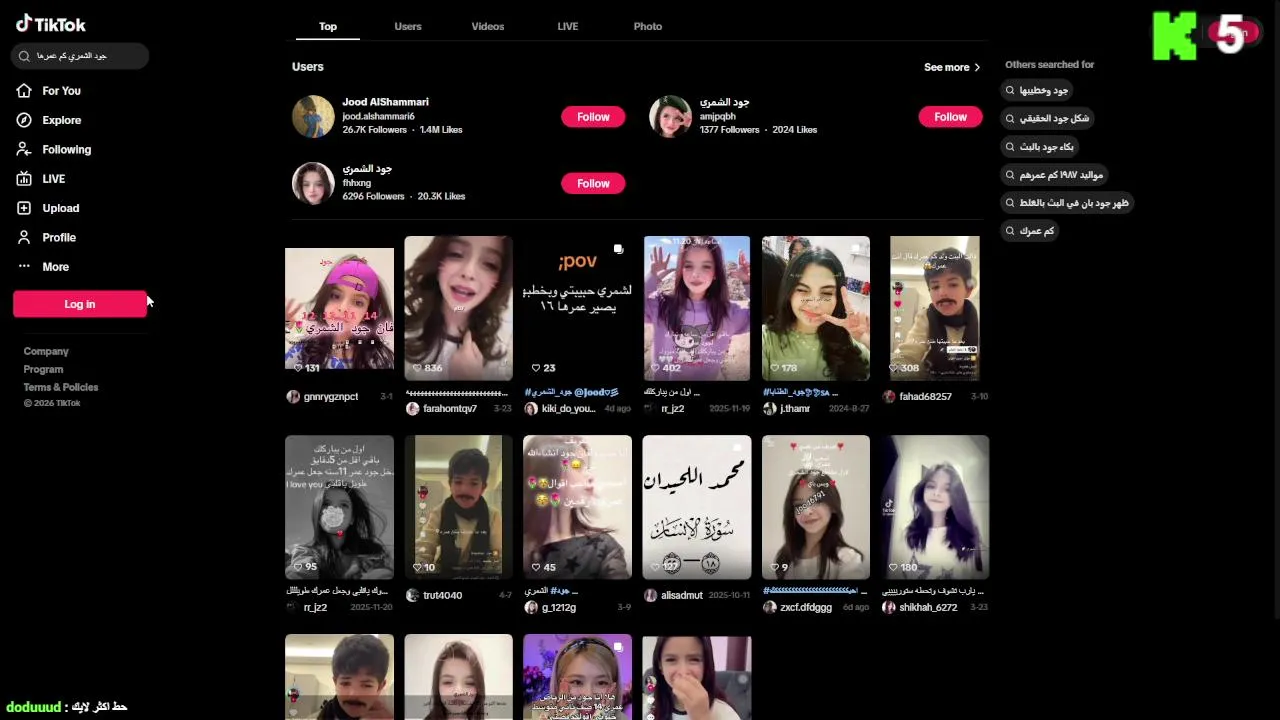Open the More menu in sidebar
Viewport: 1280px width, 720px height.
(x=55, y=267)
